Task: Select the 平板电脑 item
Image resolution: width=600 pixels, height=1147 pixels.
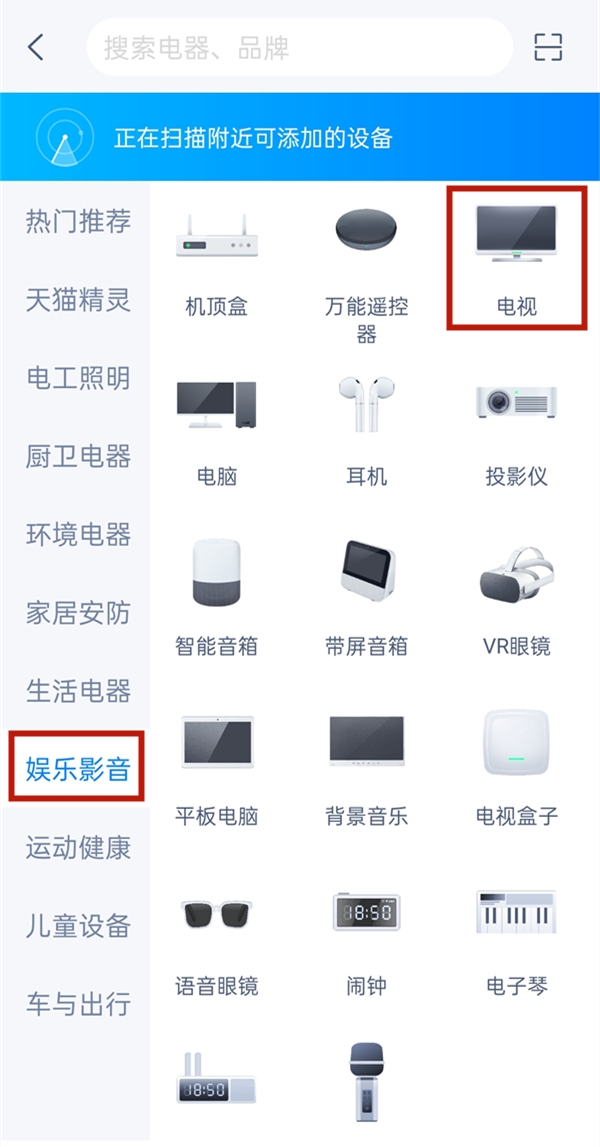Action: coord(217,767)
